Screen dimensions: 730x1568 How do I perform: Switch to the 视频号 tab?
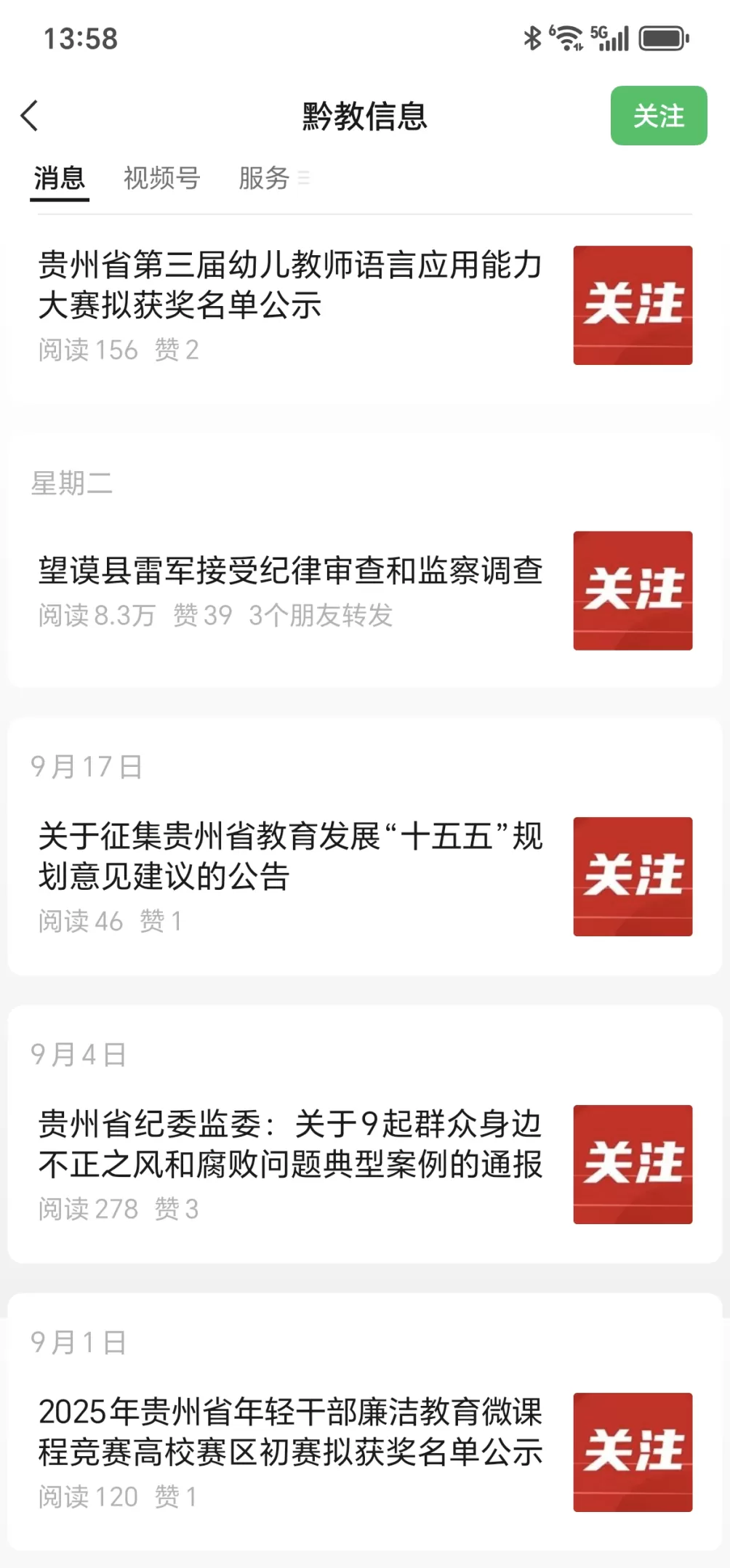(x=161, y=177)
